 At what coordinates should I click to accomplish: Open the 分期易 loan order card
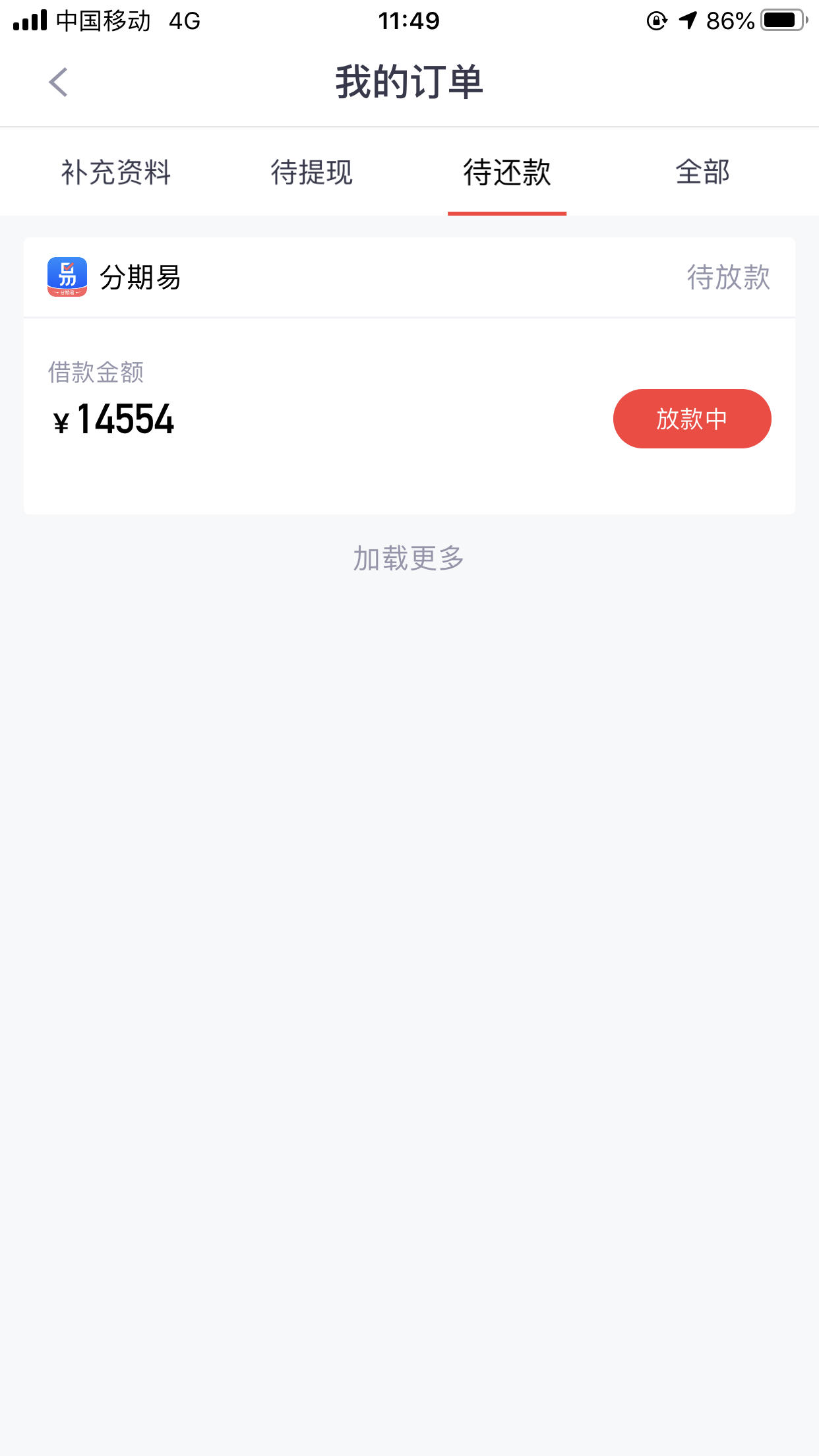409,376
